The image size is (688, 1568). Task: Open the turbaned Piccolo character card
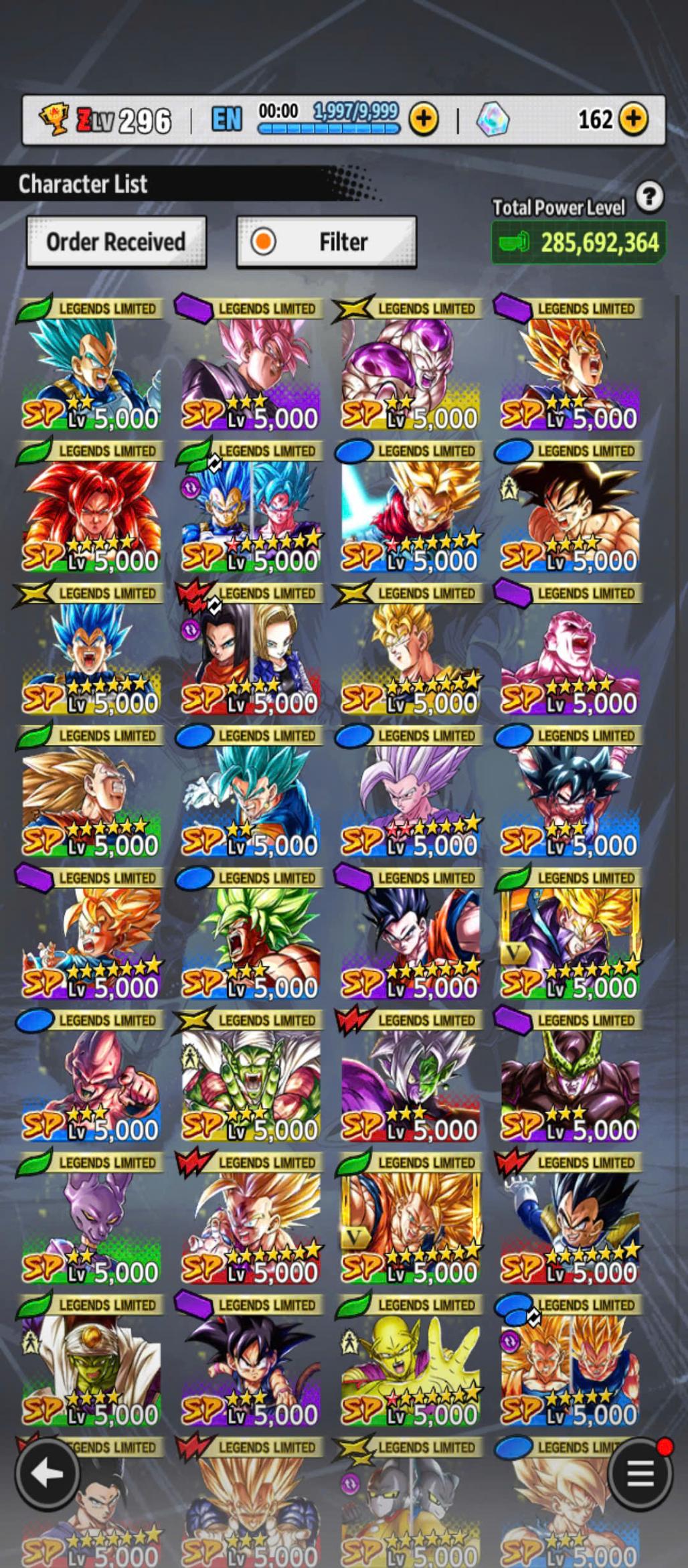[x=91, y=1361]
